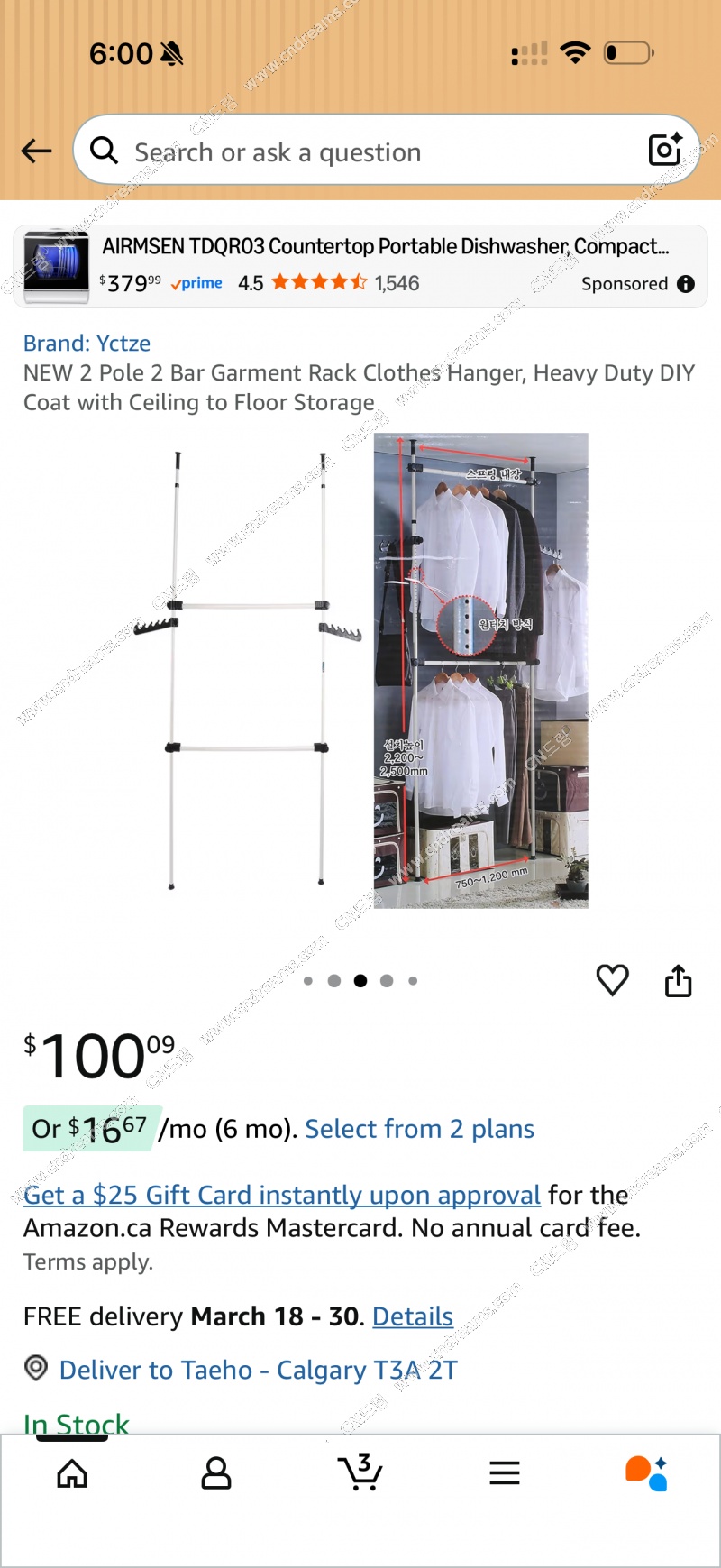Image resolution: width=721 pixels, height=1568 pixels.
Task: View delivery Details link
Action: coord(413,1316)
